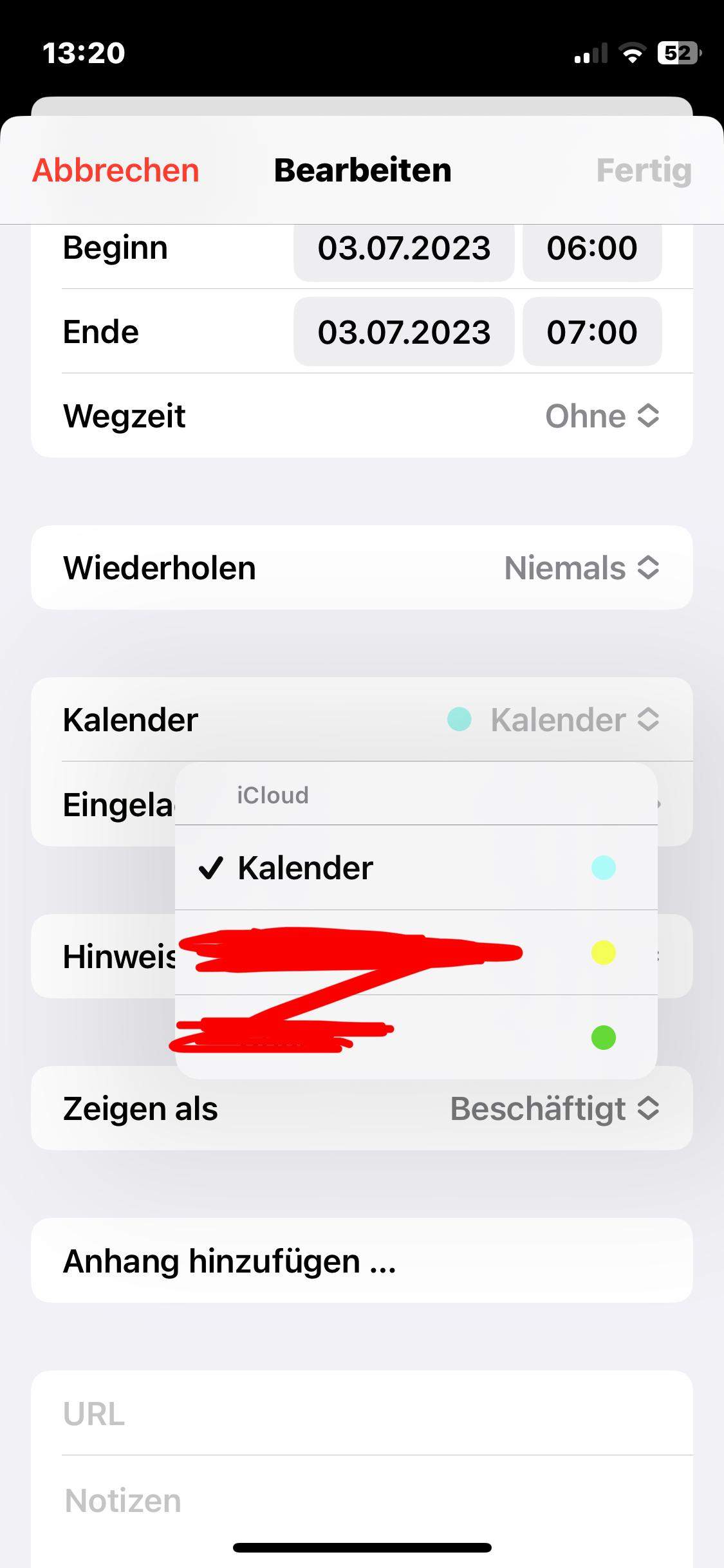Screen dimensions: 724x1568
Task: Change the Ende time 07:00
Action: tap(591, 332)
